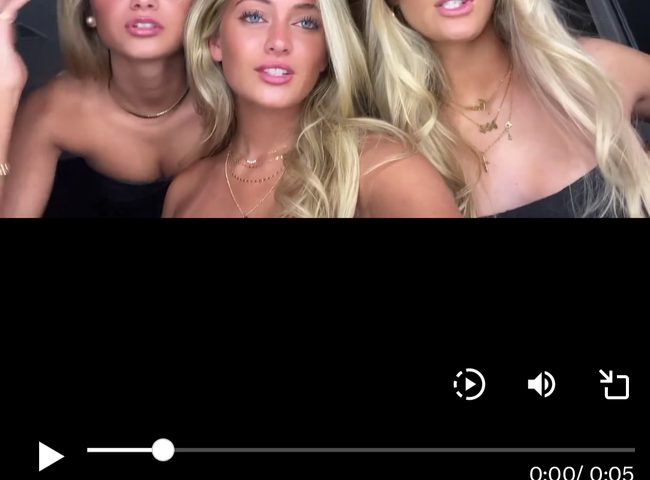This screenshot has height=480, width=650.
Task: Mute the video sound
Action: click(x=541, y=385)
